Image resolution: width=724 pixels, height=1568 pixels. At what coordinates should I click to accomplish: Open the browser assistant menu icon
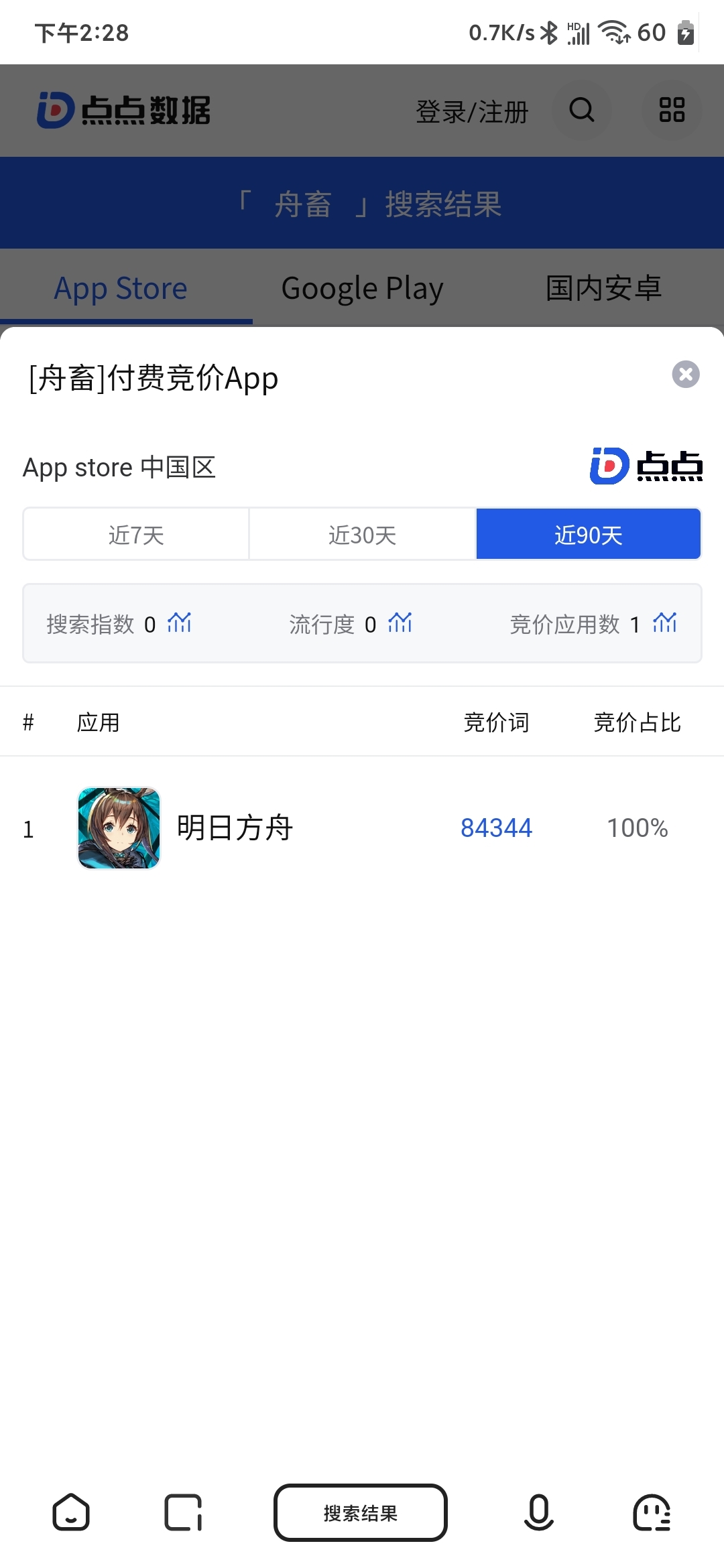(652, 1512)
